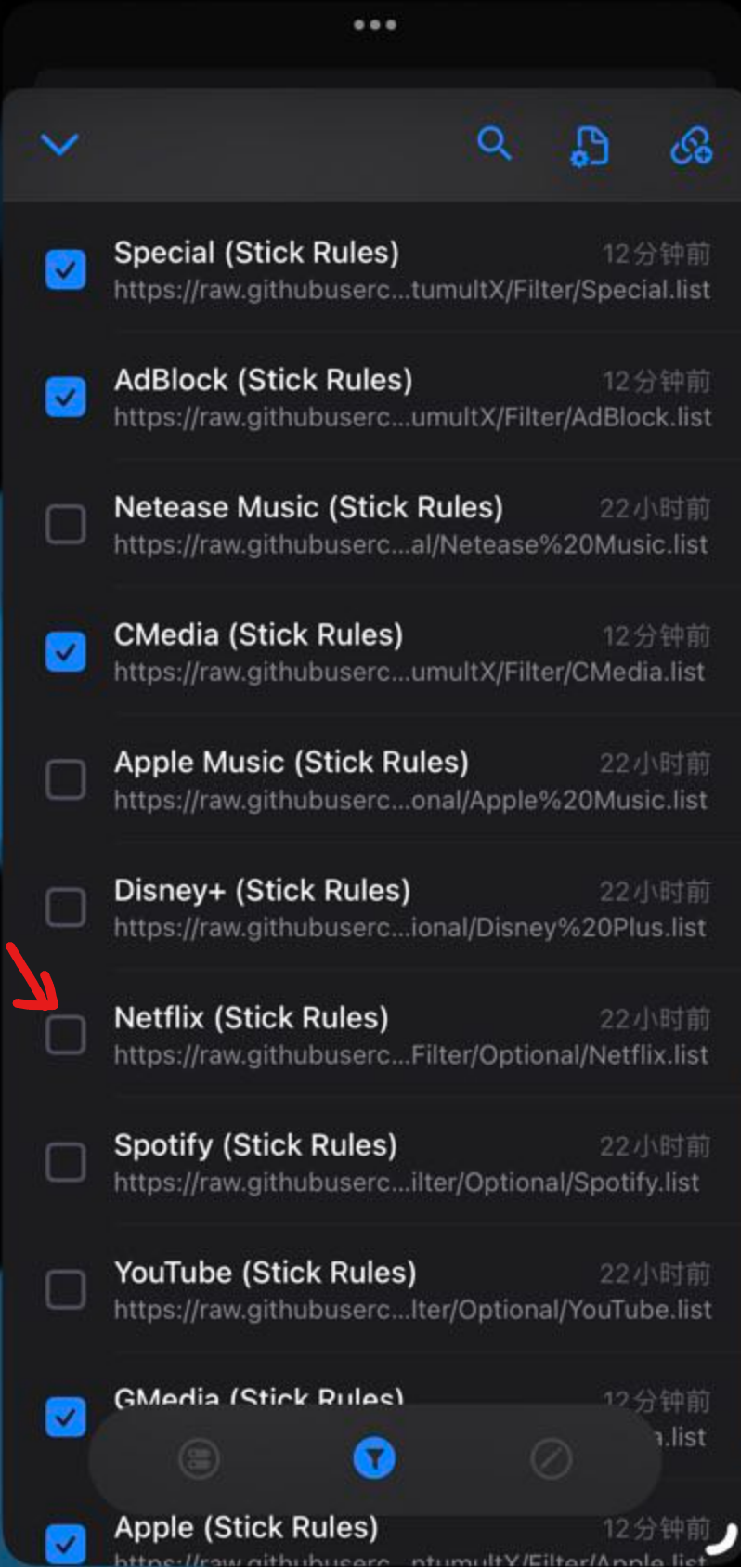Switch to the servers list tab
741x1568 pixels.
199,1458
